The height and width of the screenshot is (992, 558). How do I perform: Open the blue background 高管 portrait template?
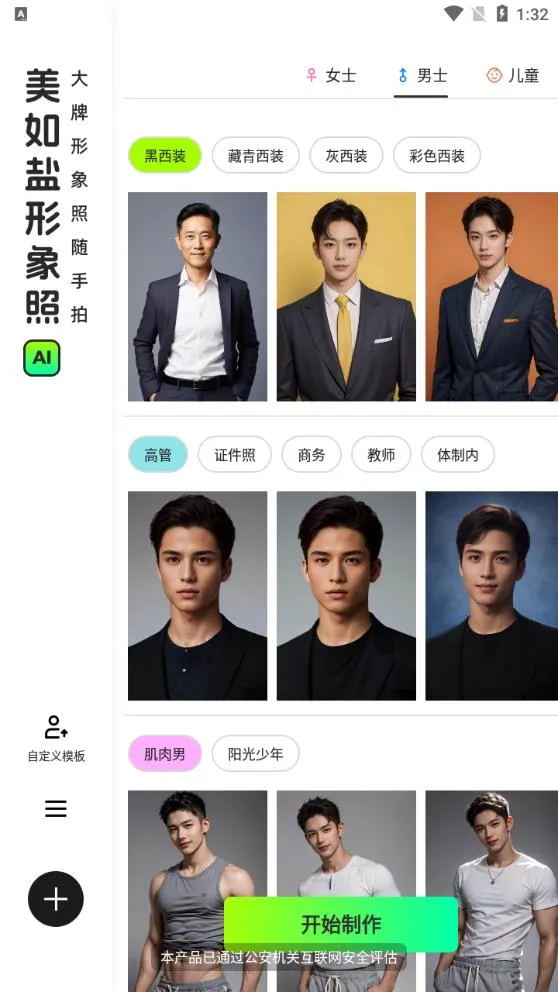pos(492,596)
